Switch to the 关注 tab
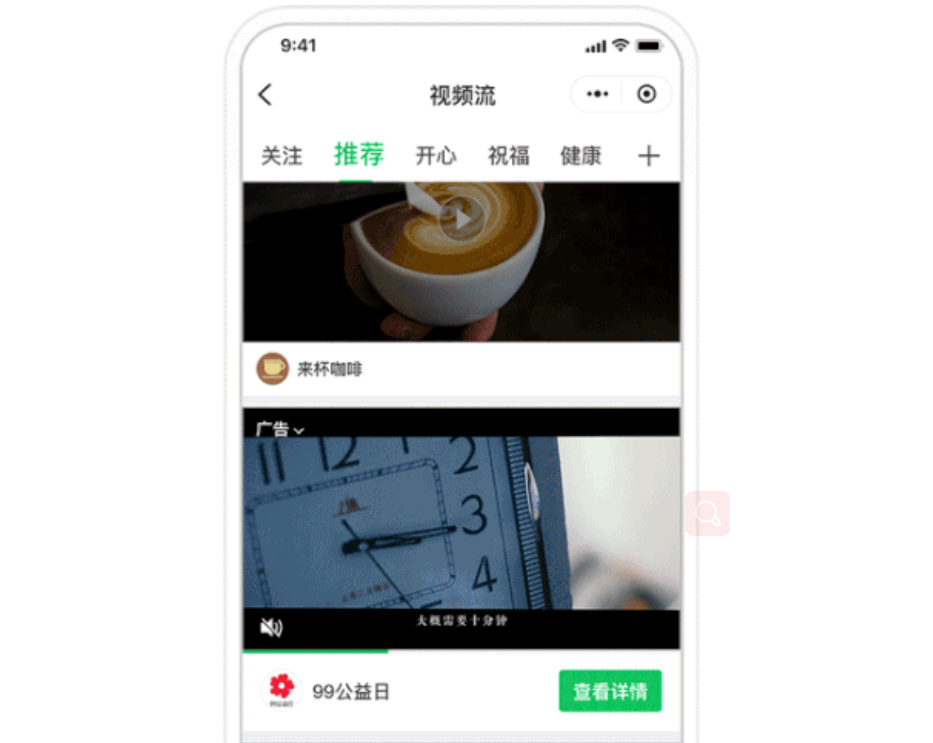933x743 pixels. 282,156
